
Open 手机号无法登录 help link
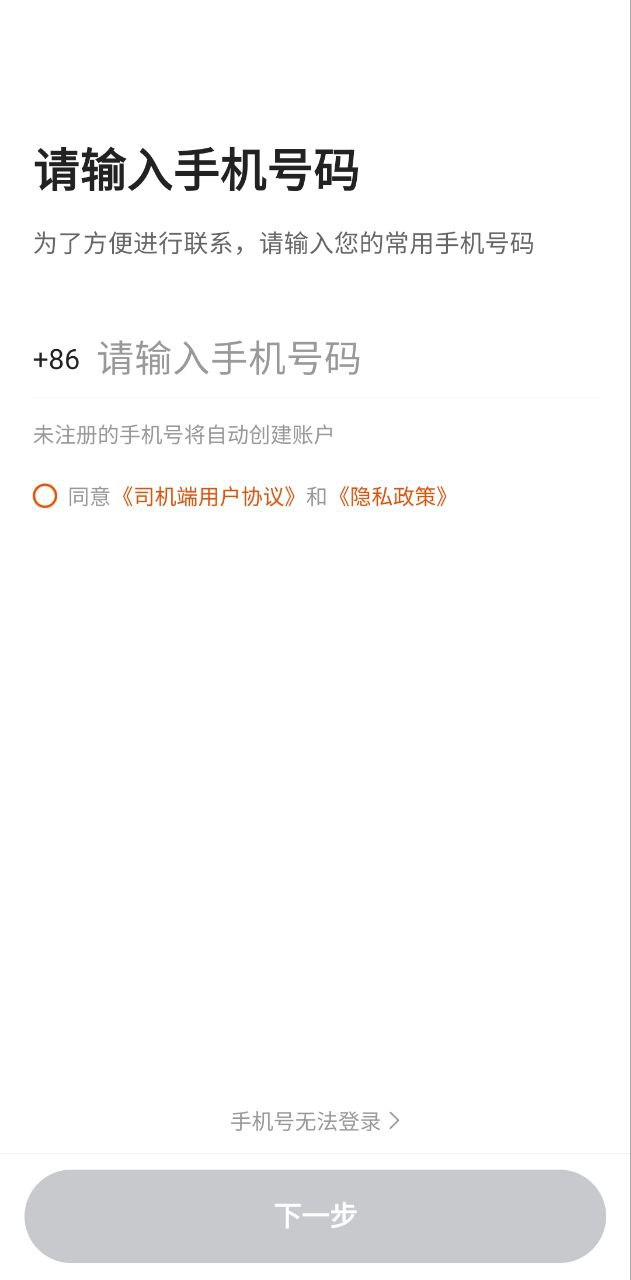pyautogui.click(x=315, y=1121)
